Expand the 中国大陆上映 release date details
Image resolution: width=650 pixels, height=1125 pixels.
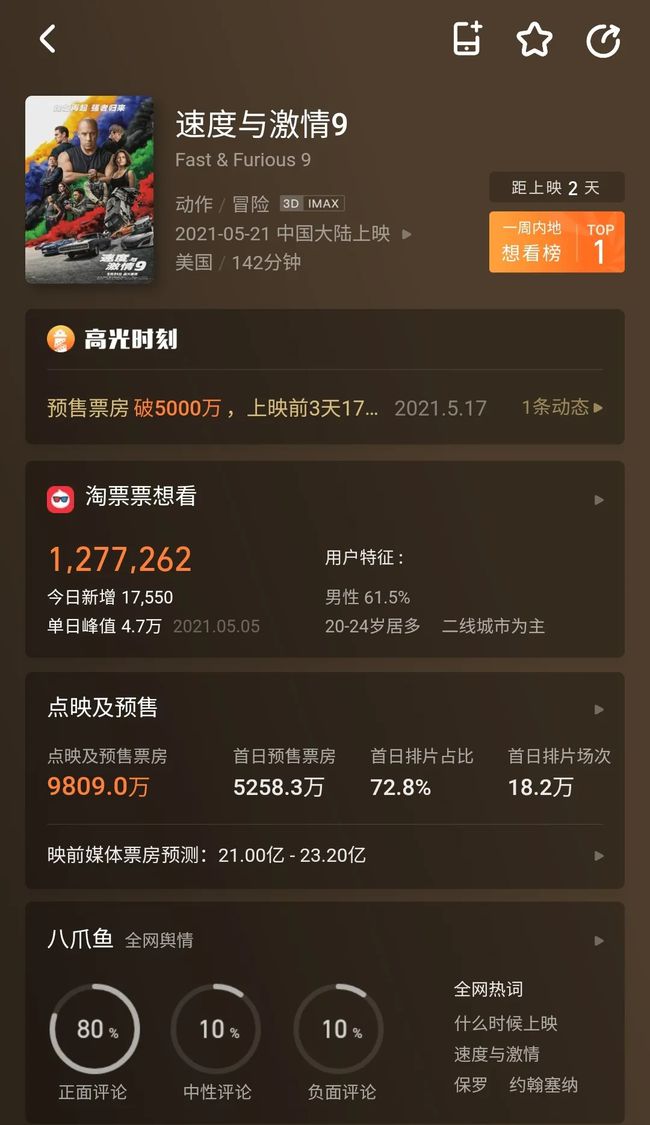406,234
